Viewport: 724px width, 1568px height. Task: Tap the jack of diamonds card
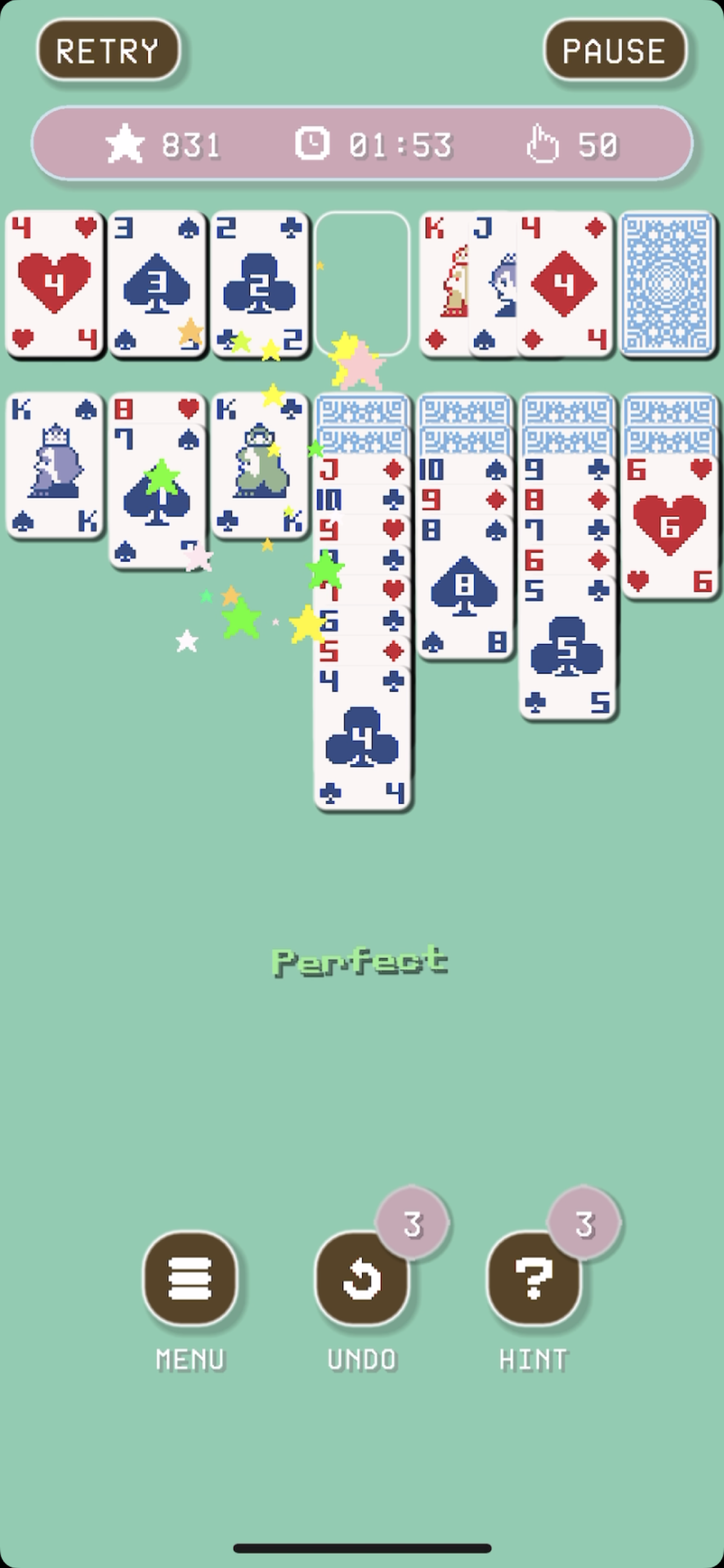pyautogui.click(x=362, y=470)
